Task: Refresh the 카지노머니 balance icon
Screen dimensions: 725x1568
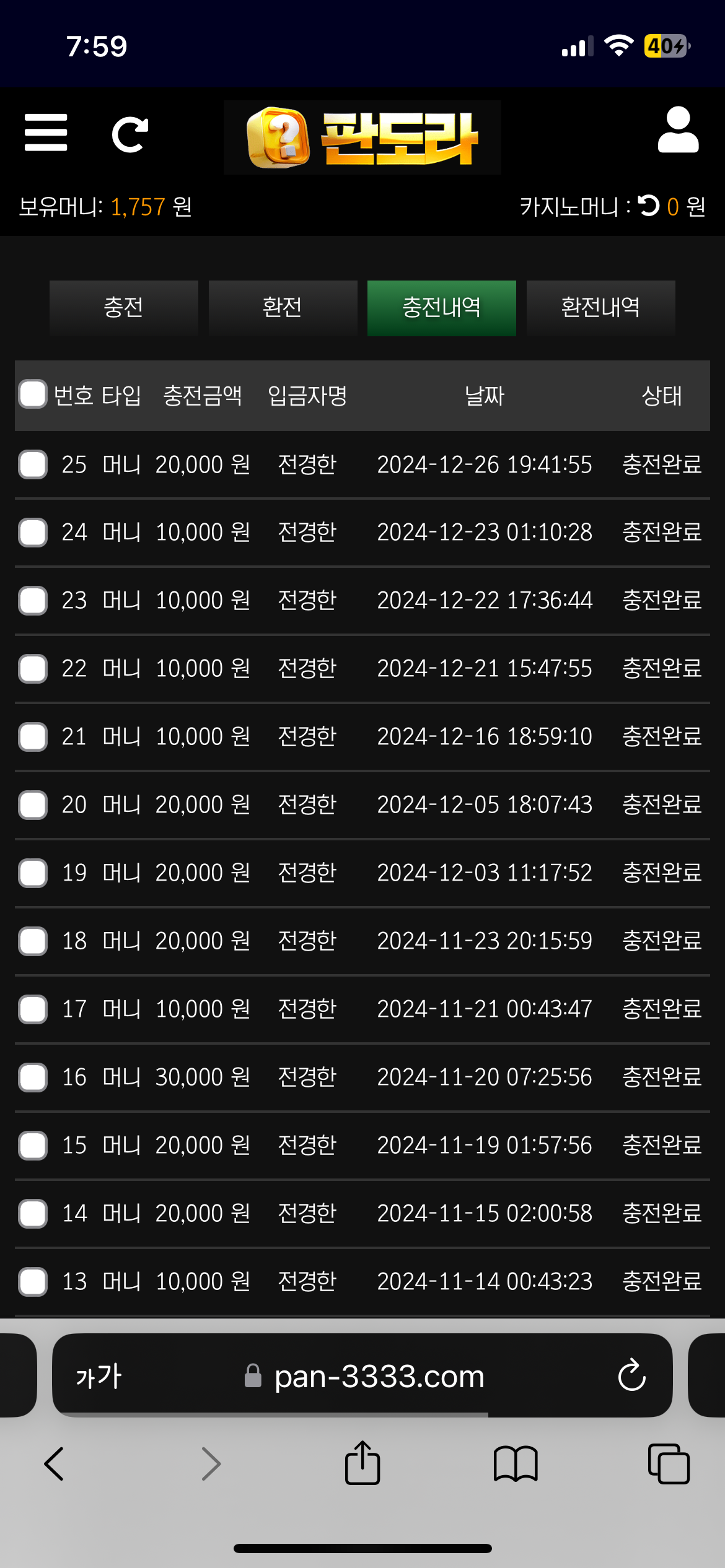Action: [x=649, y=206]
